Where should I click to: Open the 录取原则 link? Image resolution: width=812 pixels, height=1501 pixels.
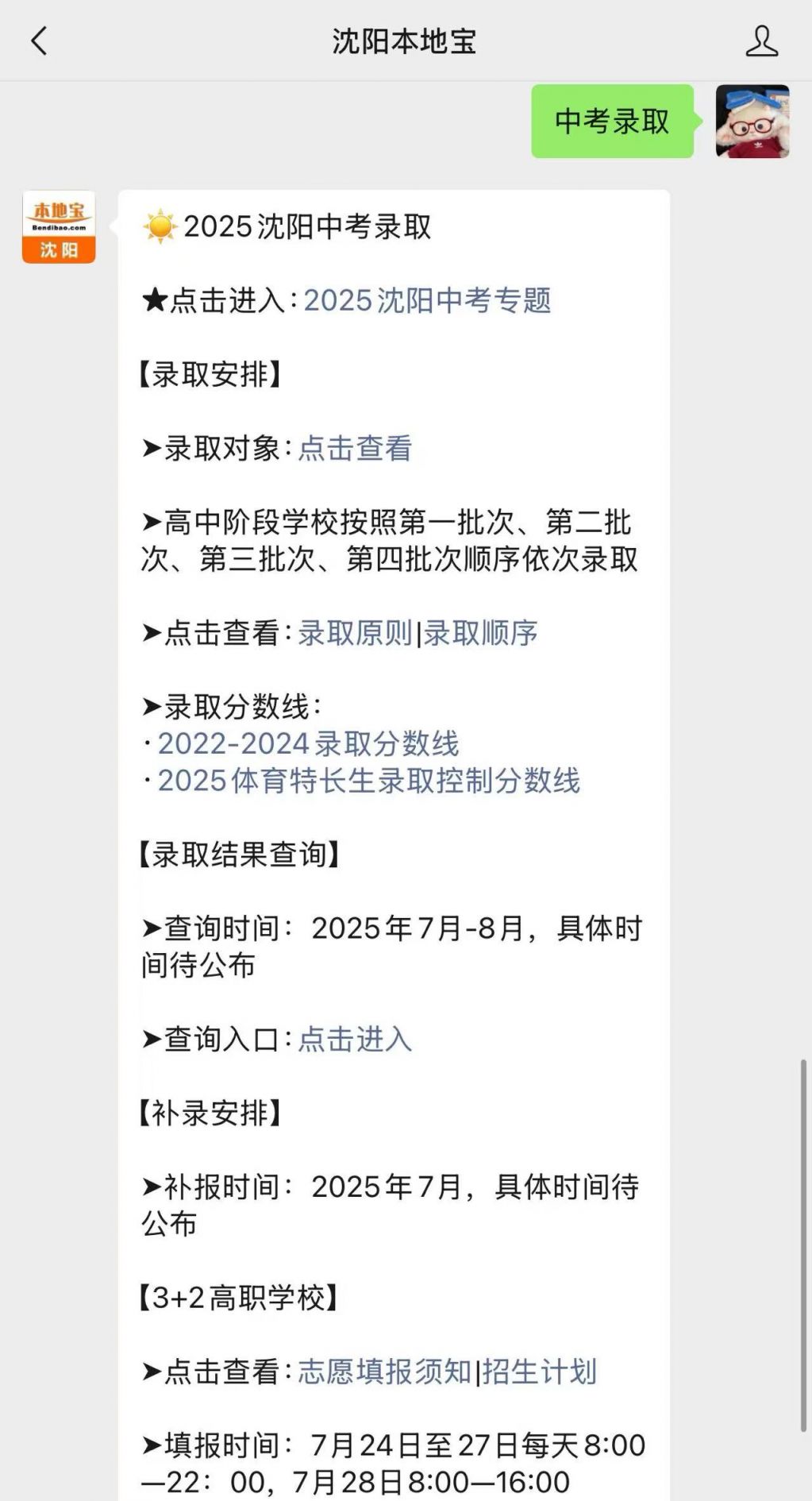tap(355, 633)
